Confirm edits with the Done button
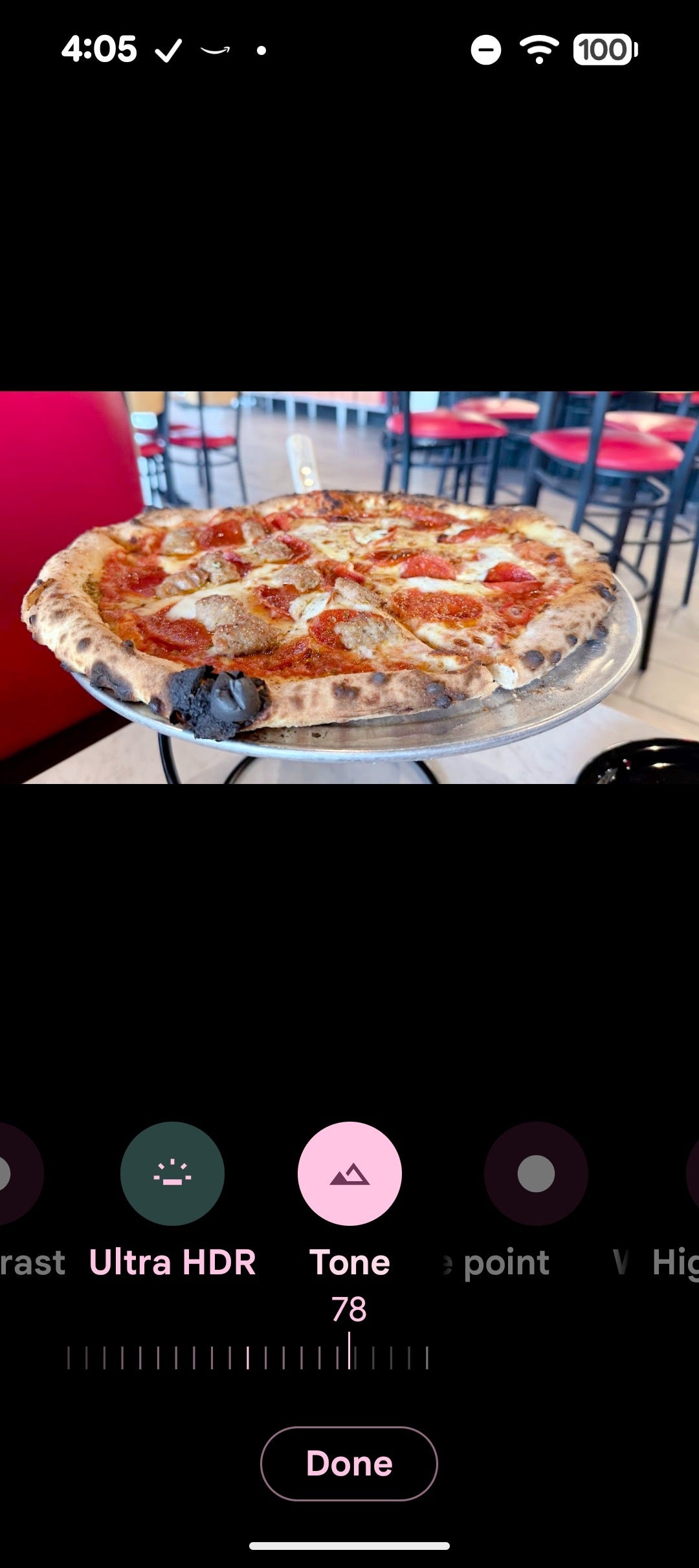 349,1463
